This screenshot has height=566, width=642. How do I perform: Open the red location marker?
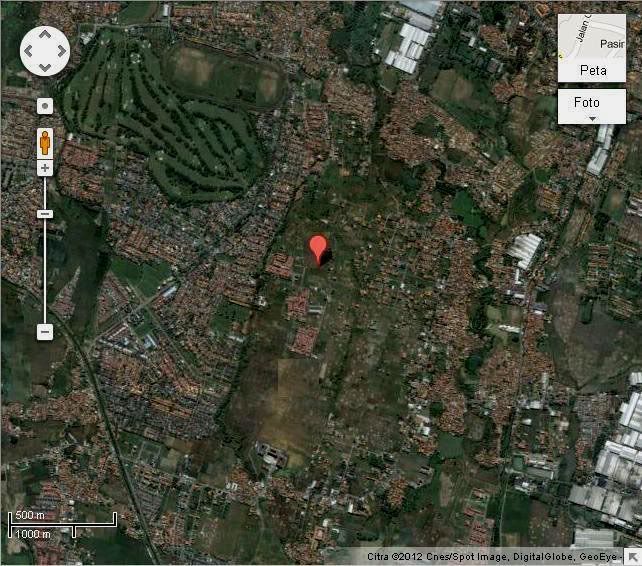point(319,247)
